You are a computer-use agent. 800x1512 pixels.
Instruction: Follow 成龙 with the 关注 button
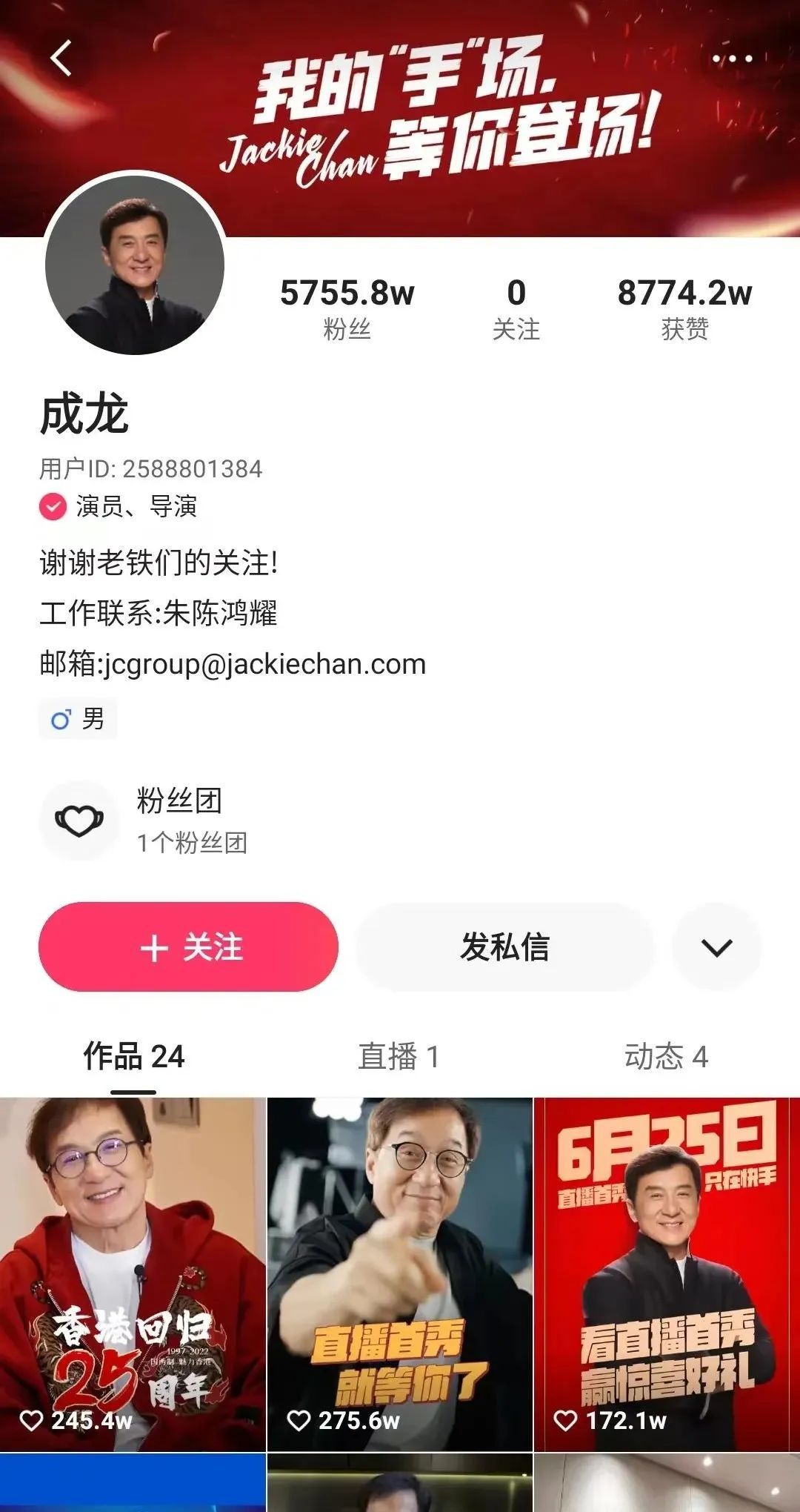189,946
